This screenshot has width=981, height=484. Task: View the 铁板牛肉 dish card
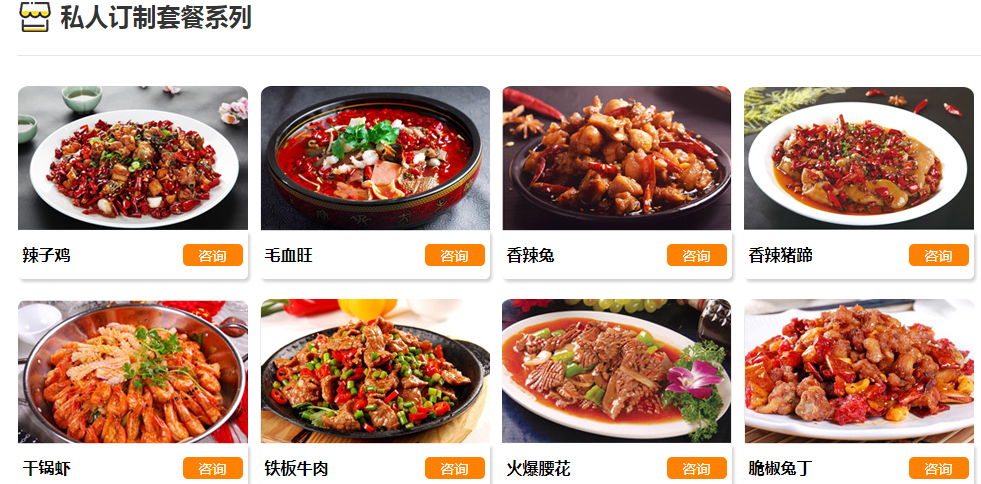tap(375, 371)
